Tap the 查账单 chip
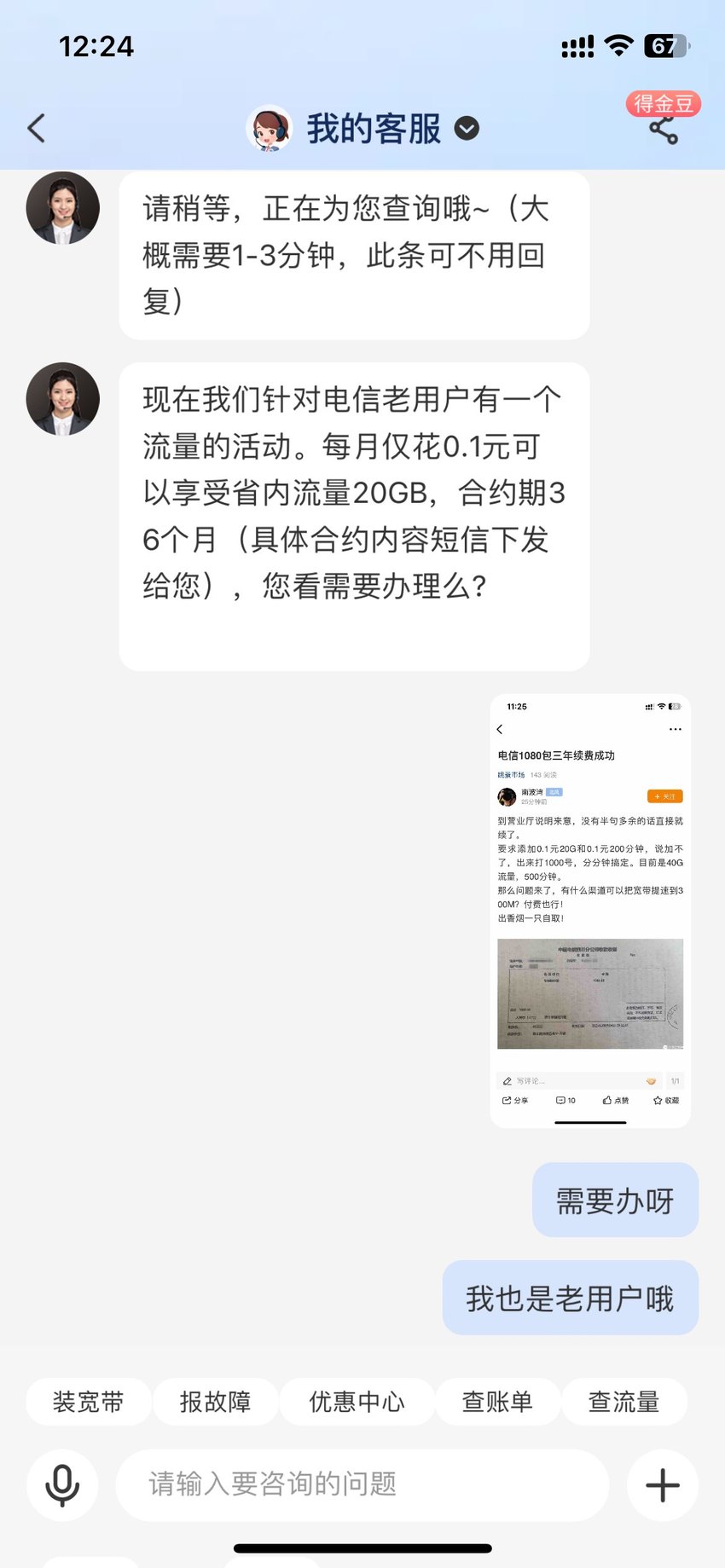The image size is (725, 1568). pos(498,1402)
